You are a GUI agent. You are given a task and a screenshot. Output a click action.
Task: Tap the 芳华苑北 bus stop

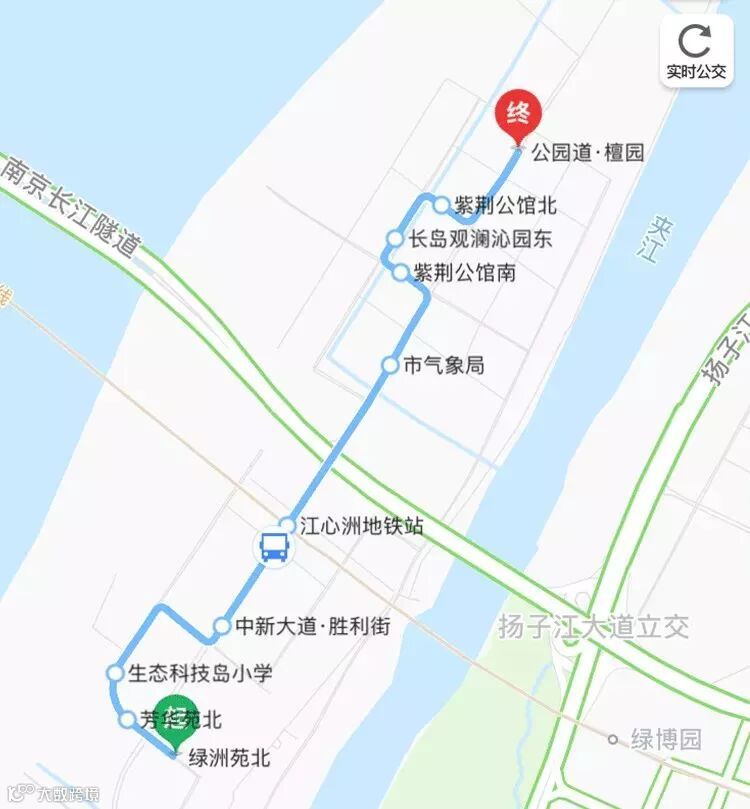[127, 719]
